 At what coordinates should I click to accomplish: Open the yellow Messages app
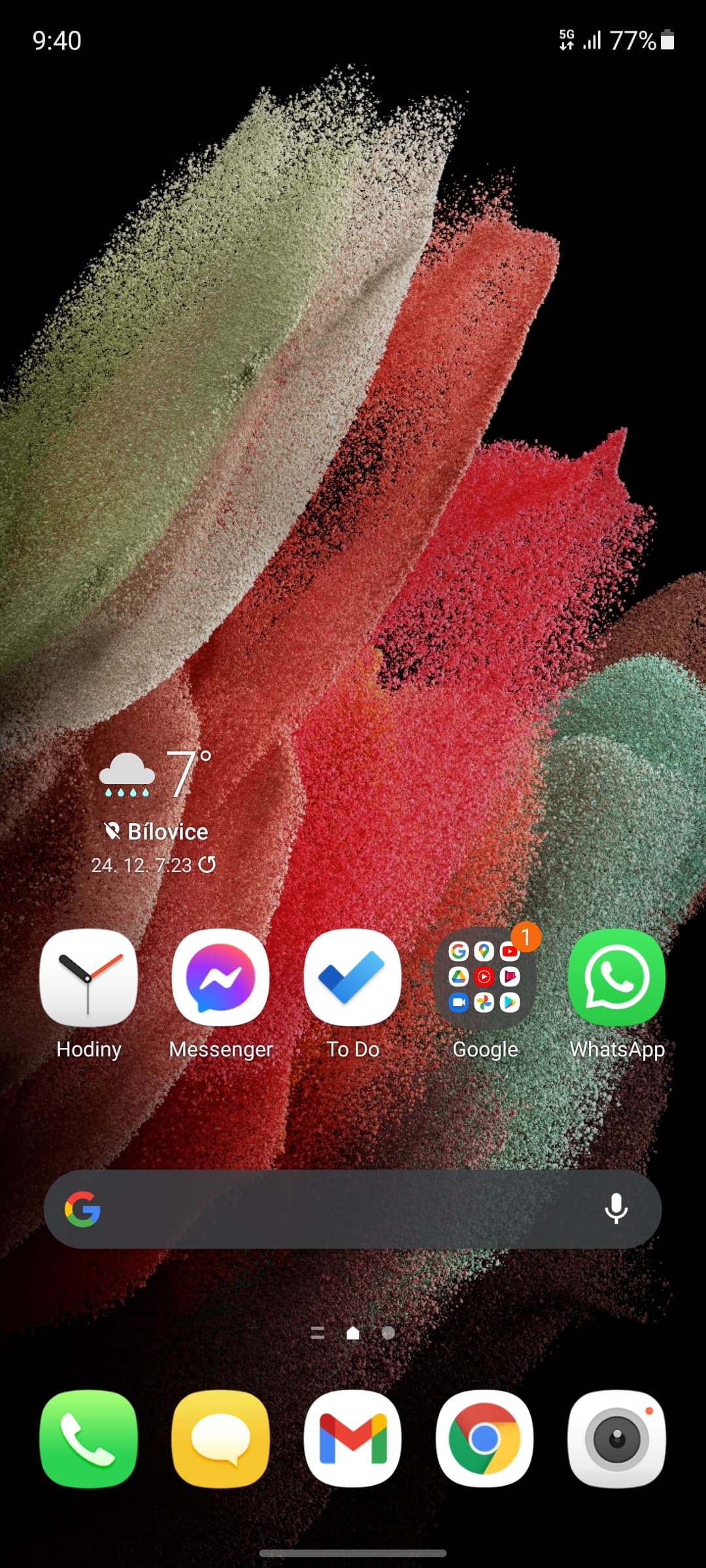pos(221,1439)
